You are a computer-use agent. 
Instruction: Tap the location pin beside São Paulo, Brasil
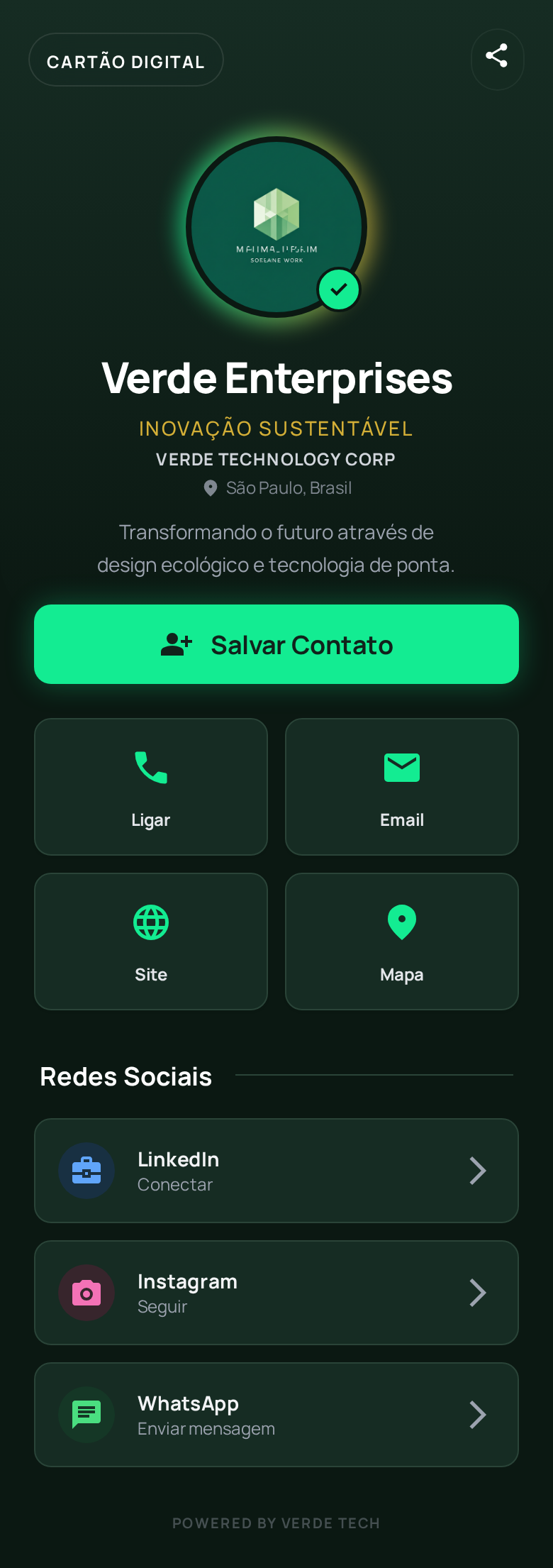[x=210, y=488]
